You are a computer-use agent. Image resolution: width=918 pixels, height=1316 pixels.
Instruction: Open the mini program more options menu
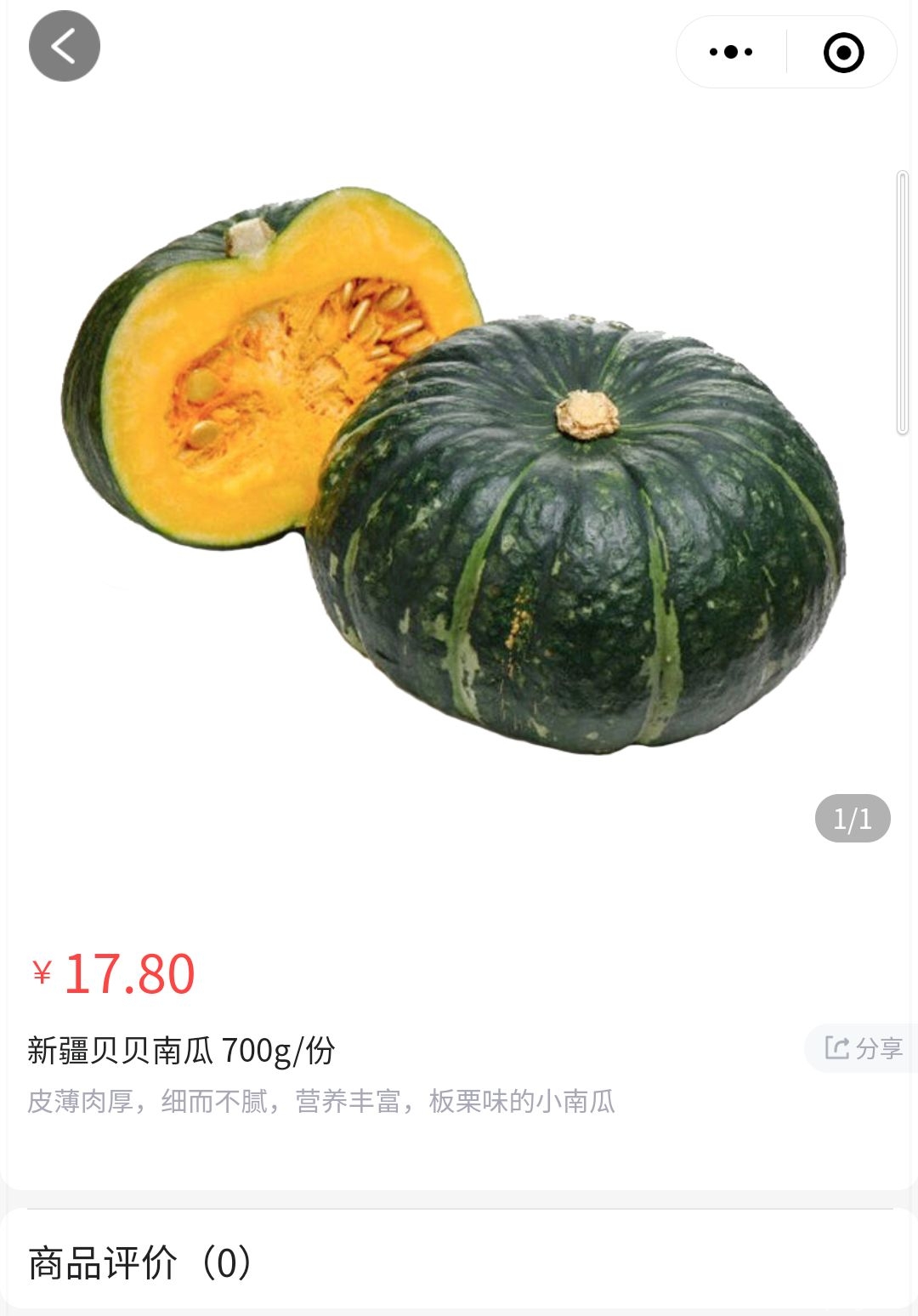pyautogui.click(x=731, y=52)
